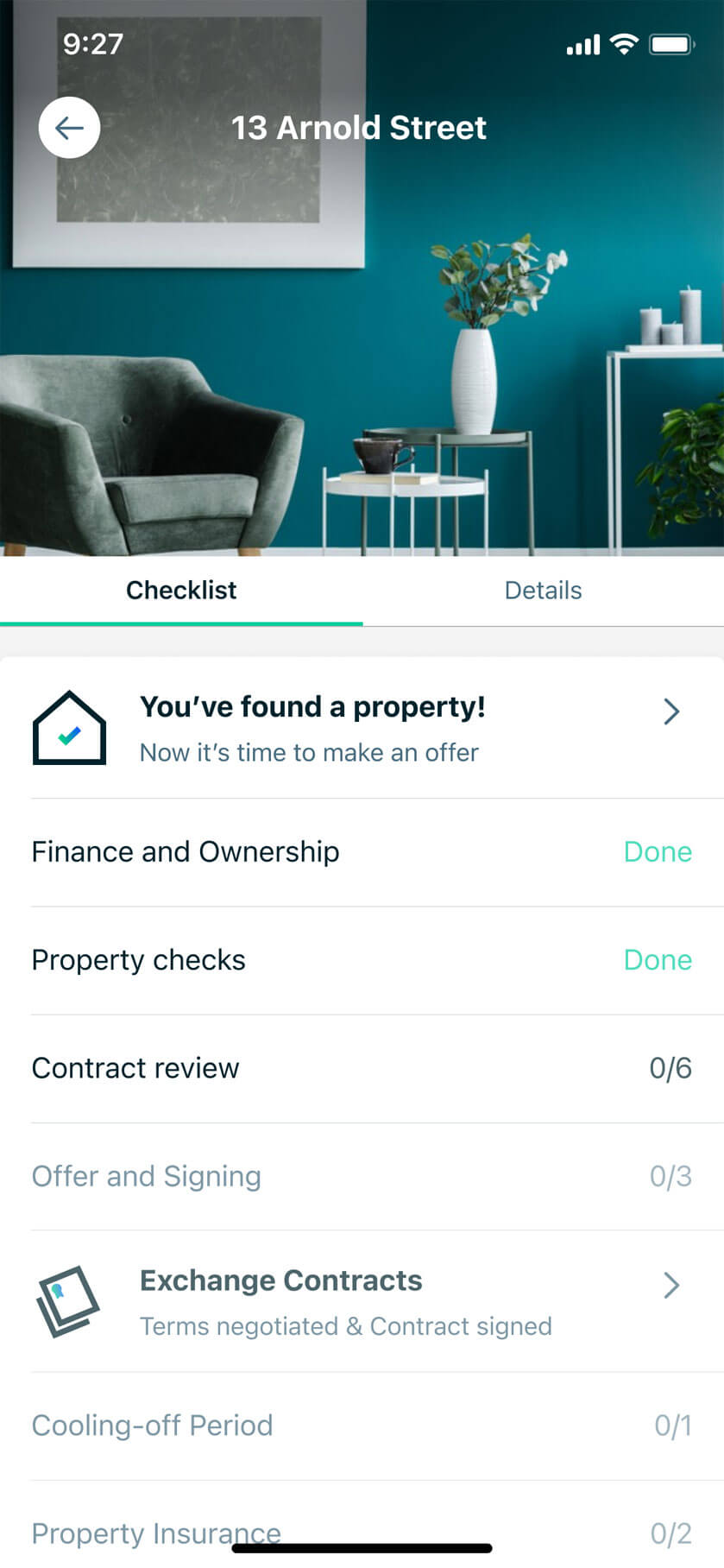Select the Checklist tab
The image size is (724, 1568).
pos(180,591)
